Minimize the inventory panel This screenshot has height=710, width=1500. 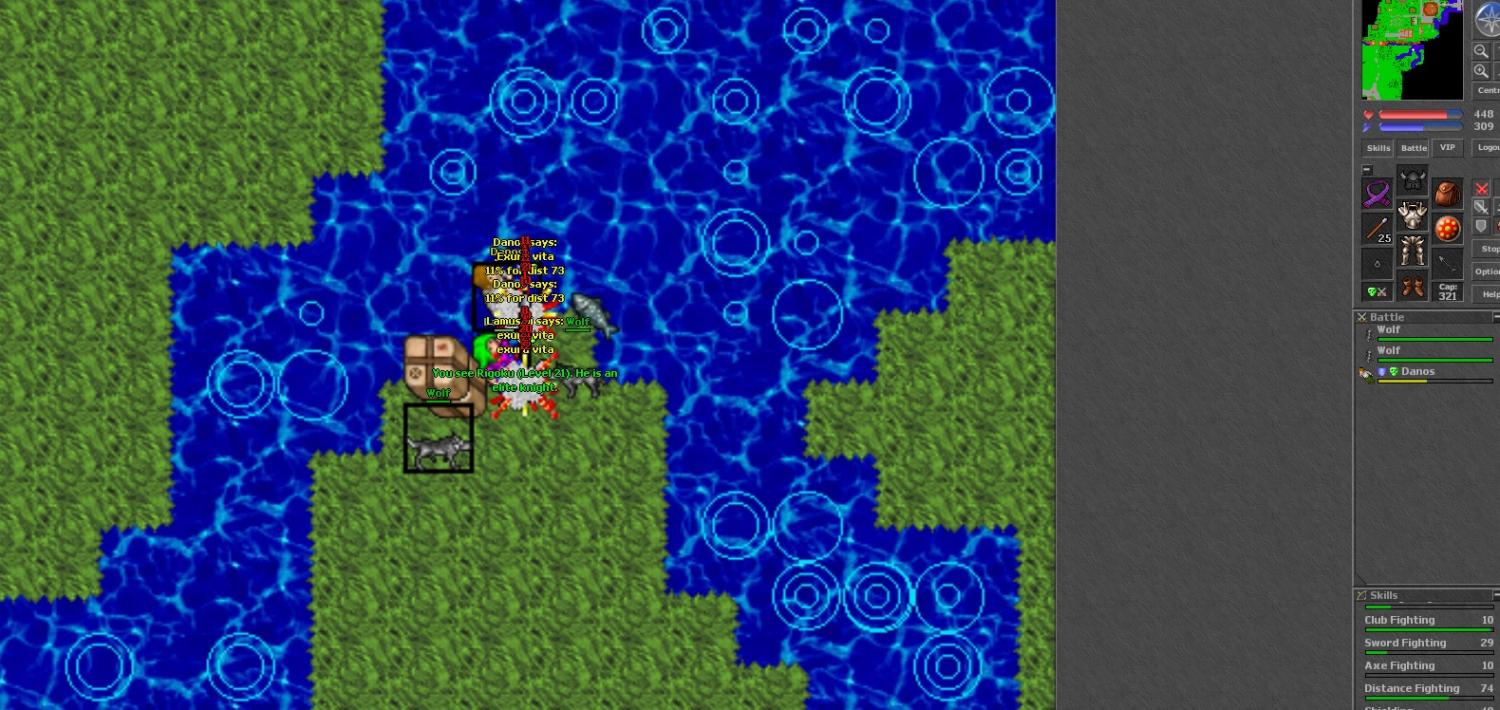[x=1367, y=170]
